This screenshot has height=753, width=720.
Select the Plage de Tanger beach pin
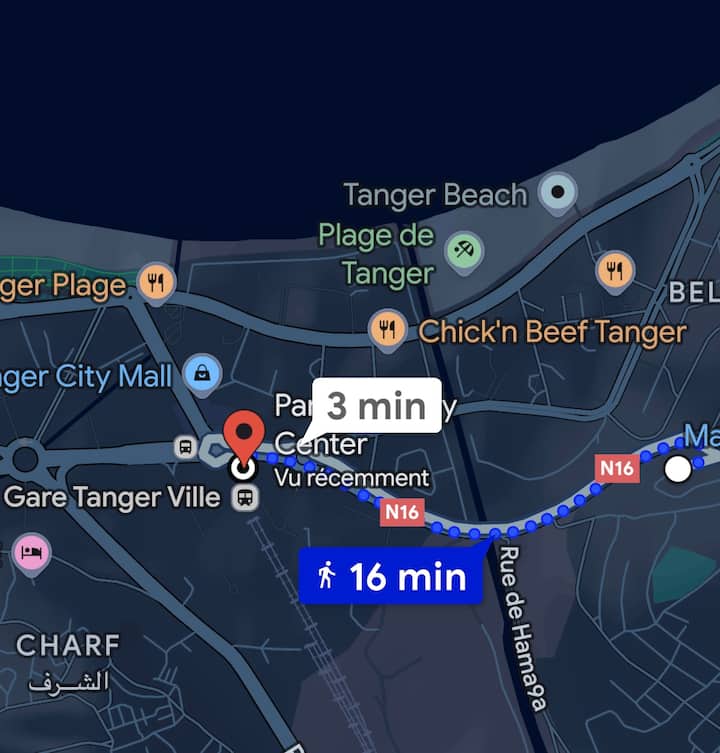click(x=463, y=250)
